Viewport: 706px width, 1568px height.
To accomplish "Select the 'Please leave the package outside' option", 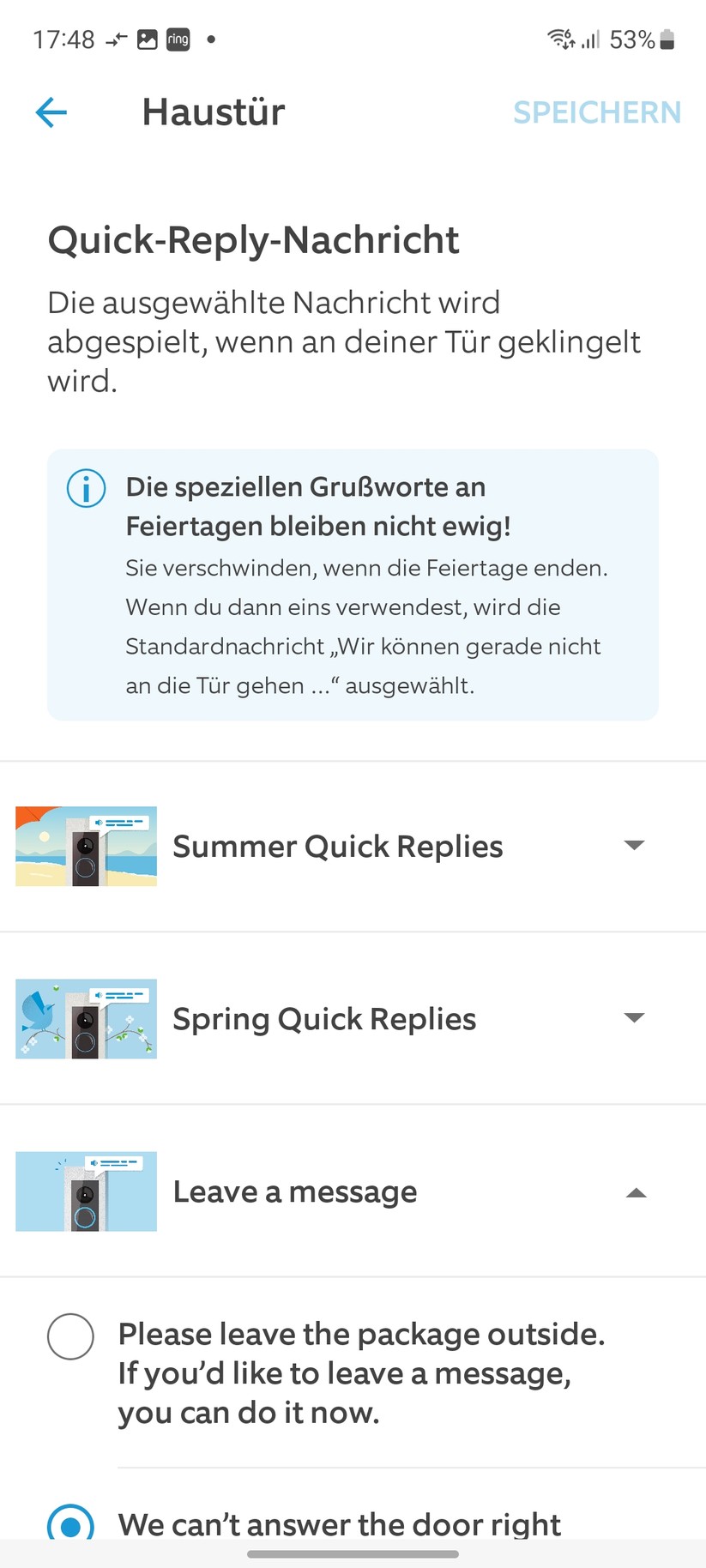I will click(70, 1336).
